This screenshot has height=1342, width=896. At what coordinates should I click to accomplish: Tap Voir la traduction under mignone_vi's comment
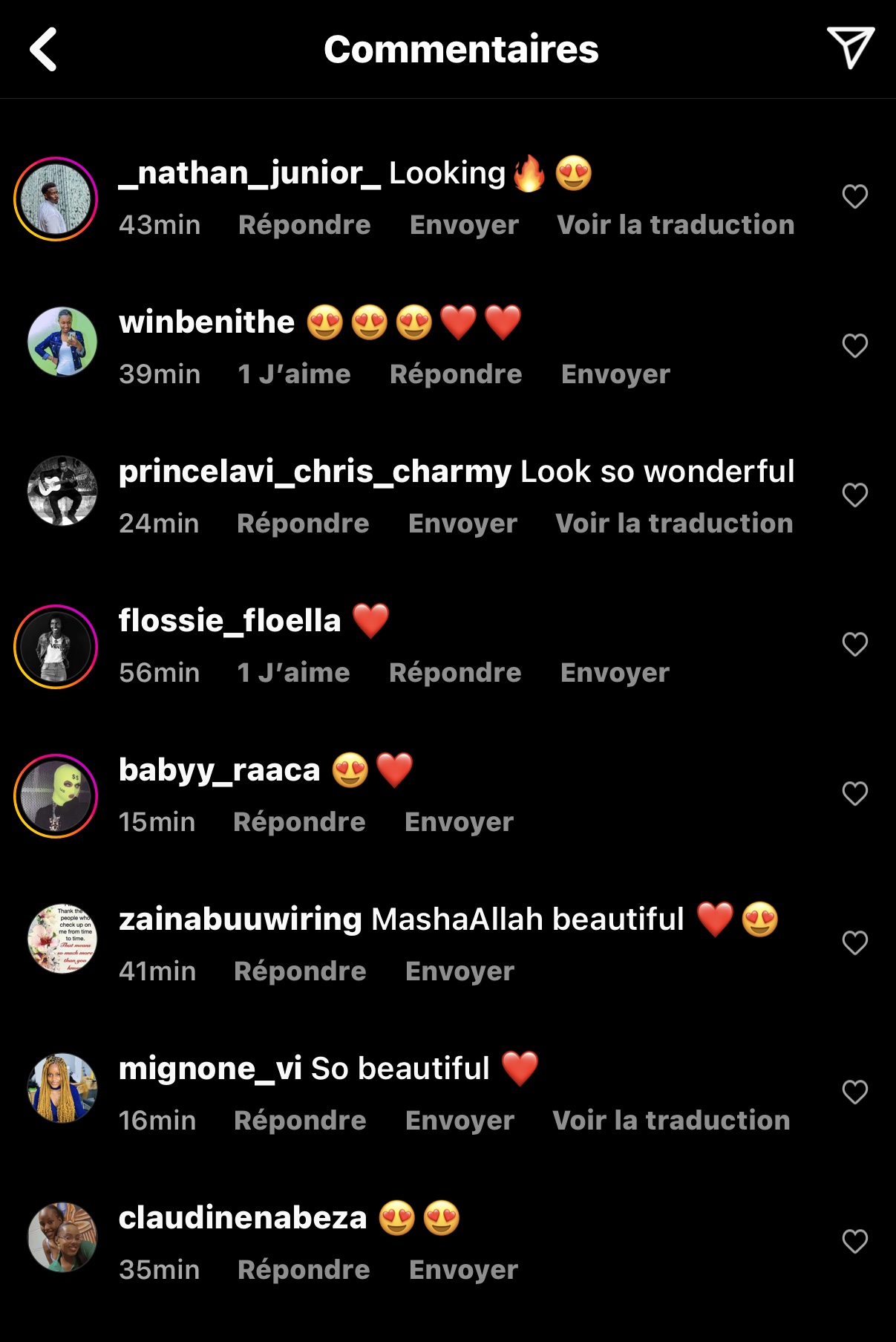[670, 1121]
